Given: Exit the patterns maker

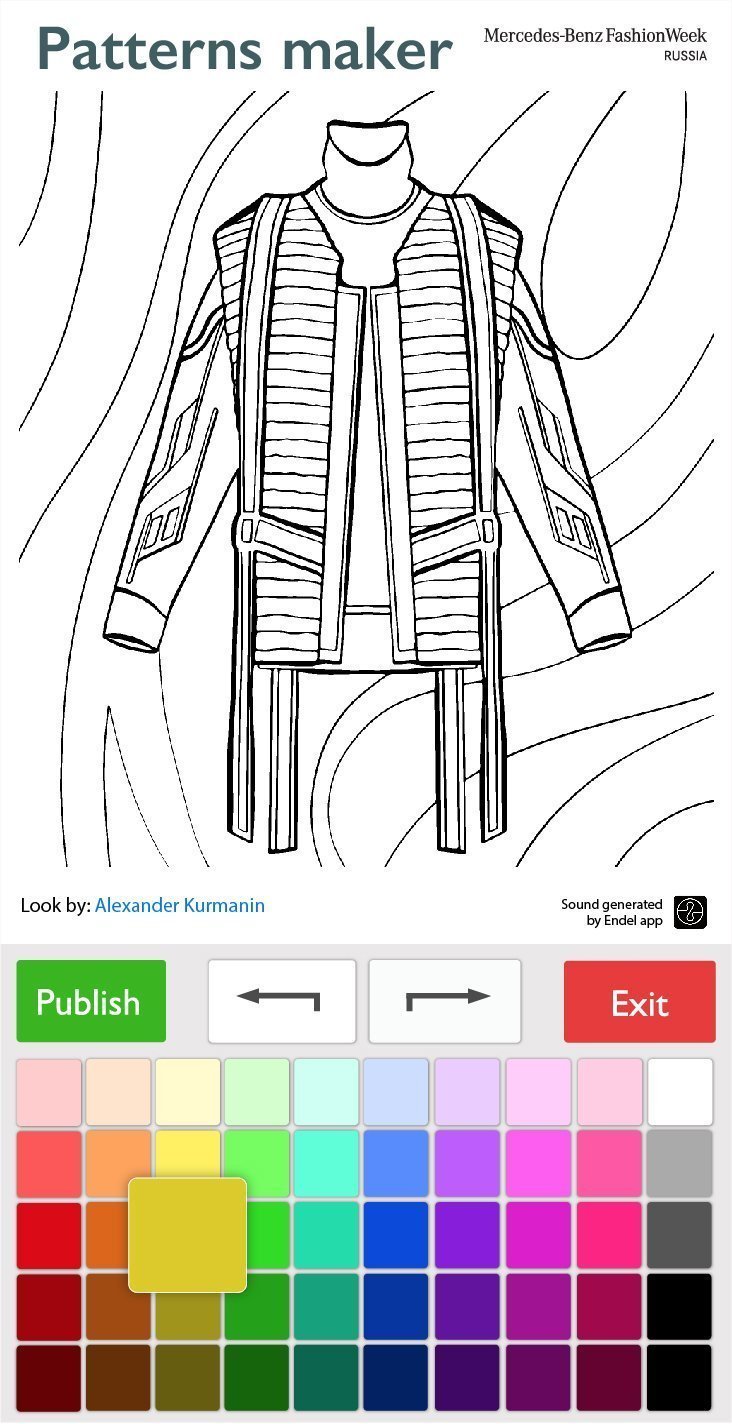Looking at the screenshot, I should pyautogui.click(x=639, y=1002).
